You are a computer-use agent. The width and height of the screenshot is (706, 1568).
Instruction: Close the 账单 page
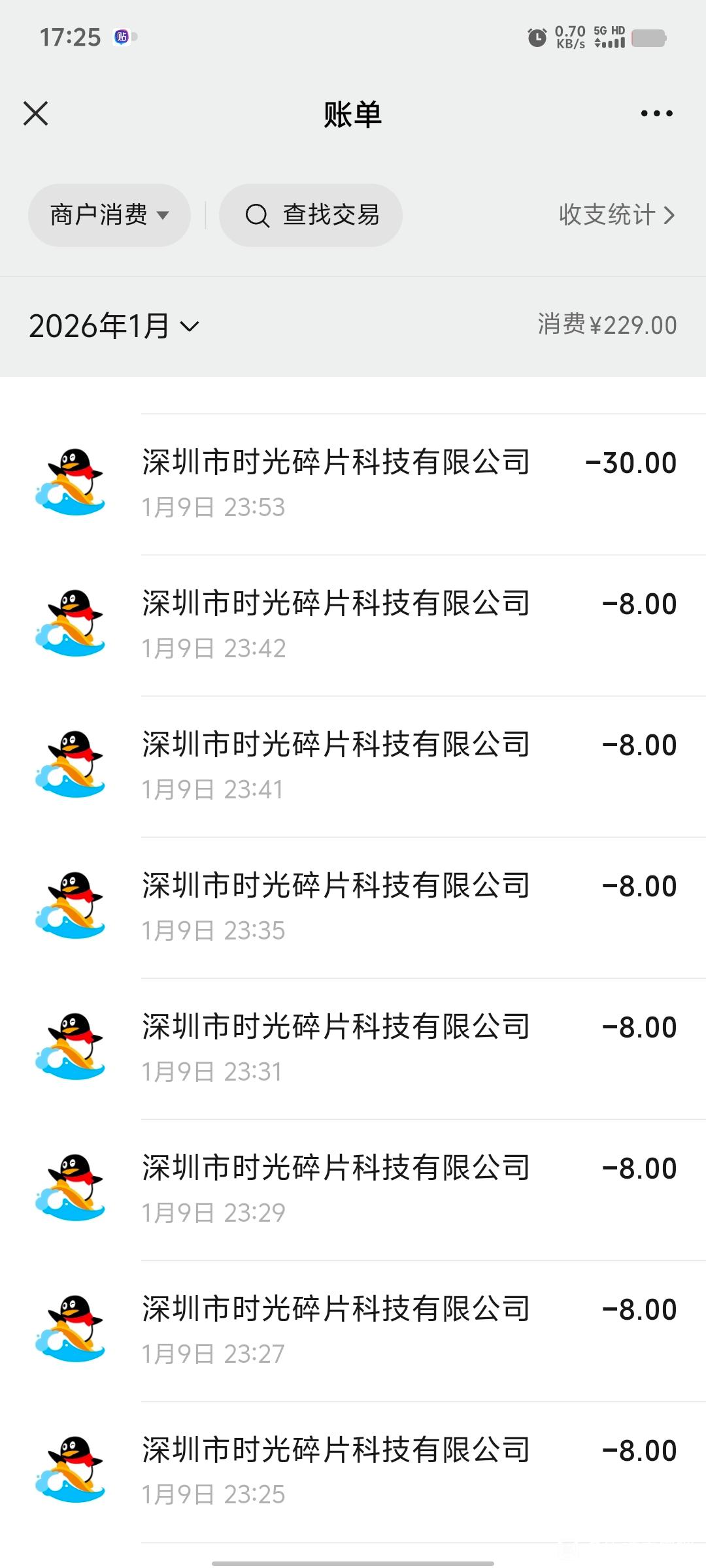[x=36, y=114]
